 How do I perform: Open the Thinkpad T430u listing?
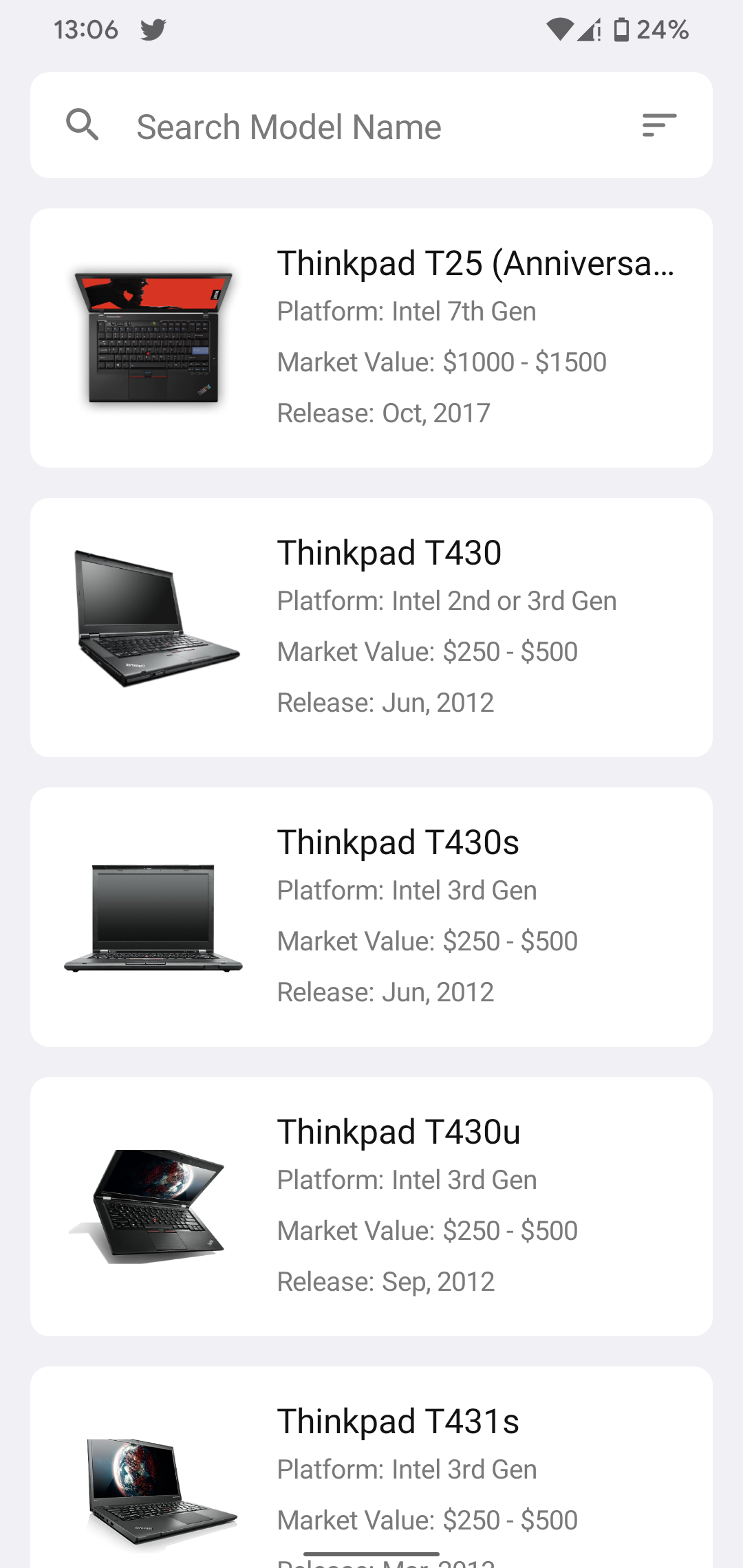pos(371,1206)
